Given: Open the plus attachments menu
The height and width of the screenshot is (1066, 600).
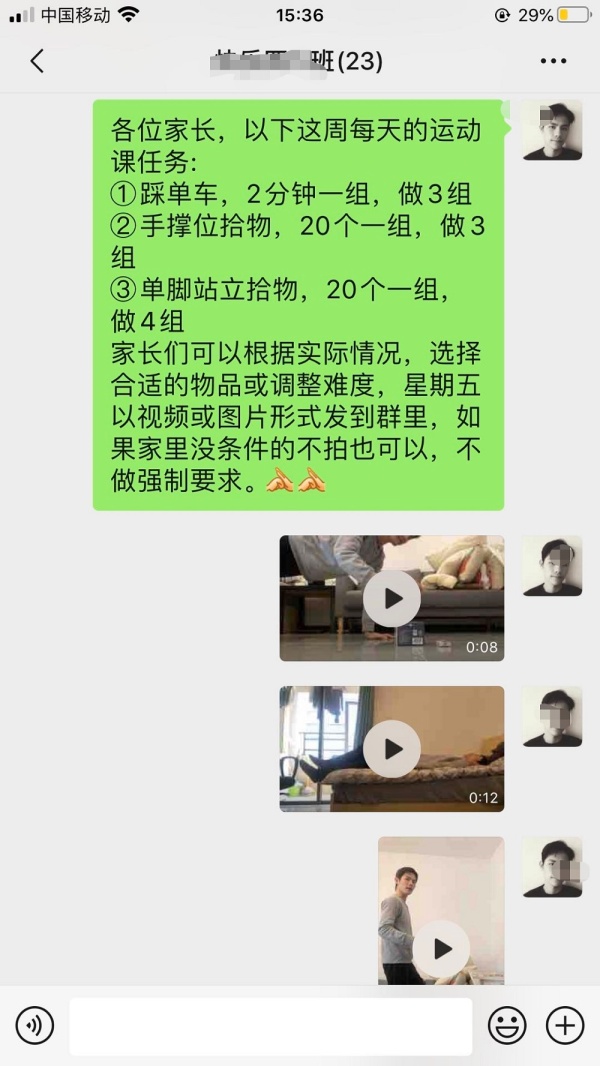Looking at the screenshot, I should pyautogui.click(x=565, y=1025).
